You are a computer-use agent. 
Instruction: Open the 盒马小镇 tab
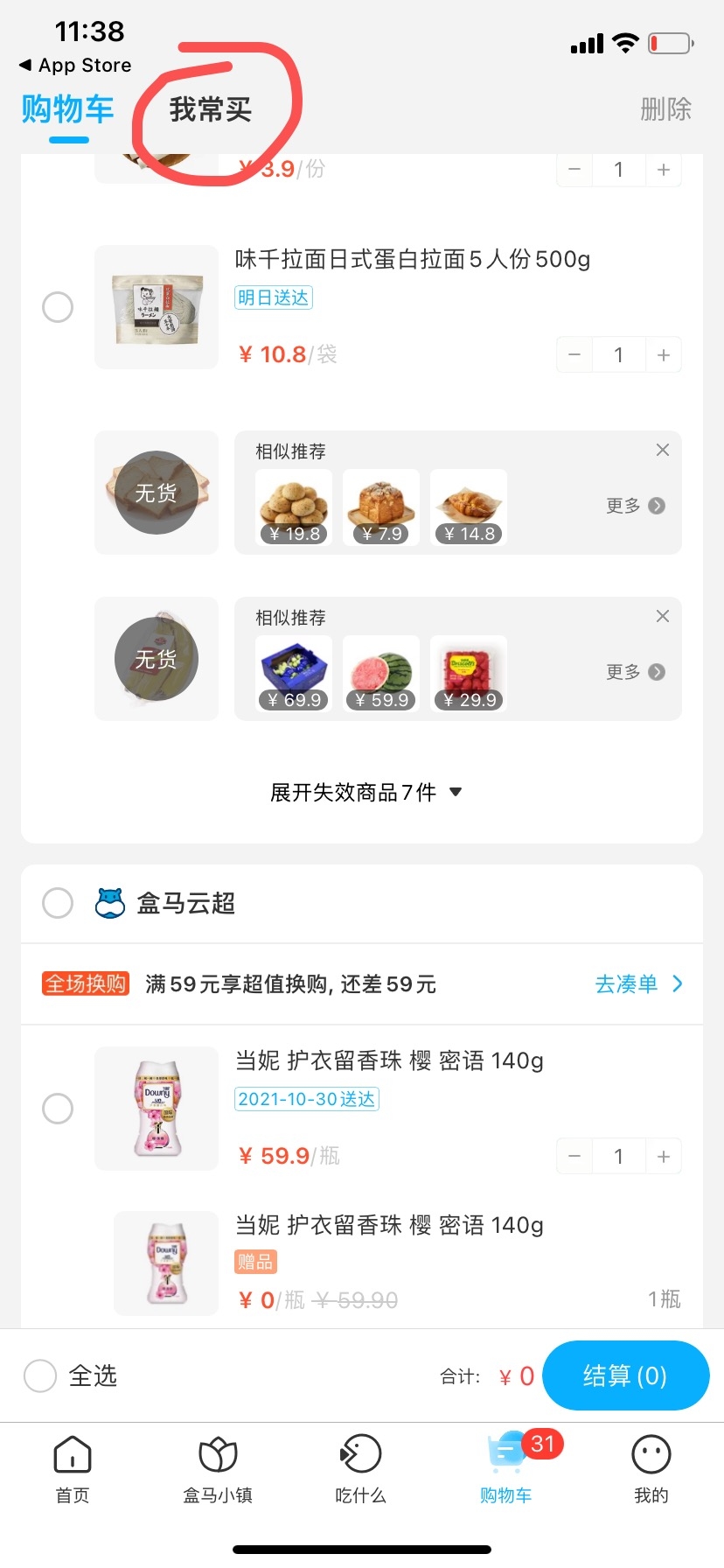pyautogui.click(x=218, y=1470)
